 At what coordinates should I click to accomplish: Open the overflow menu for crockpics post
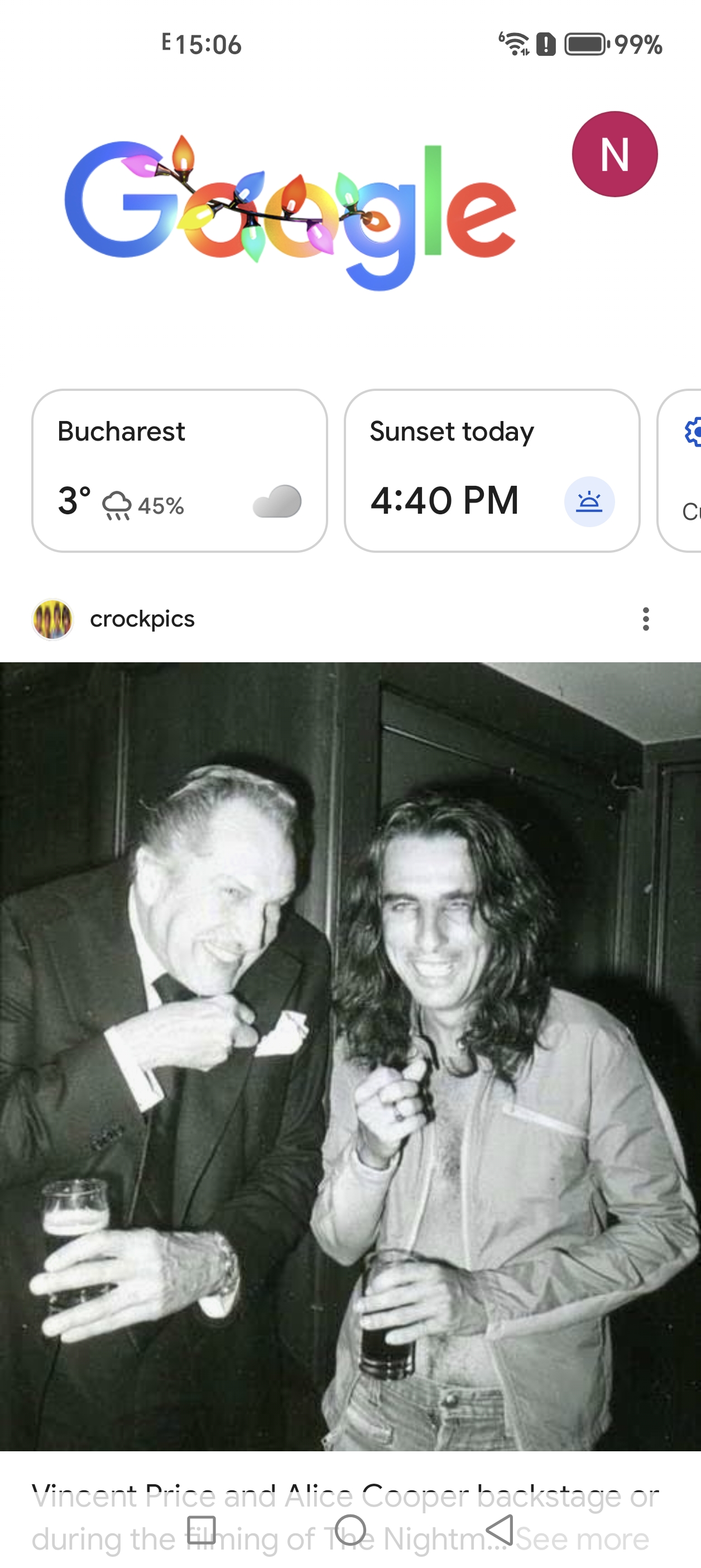pyautogui.click(x=646, y=619)
